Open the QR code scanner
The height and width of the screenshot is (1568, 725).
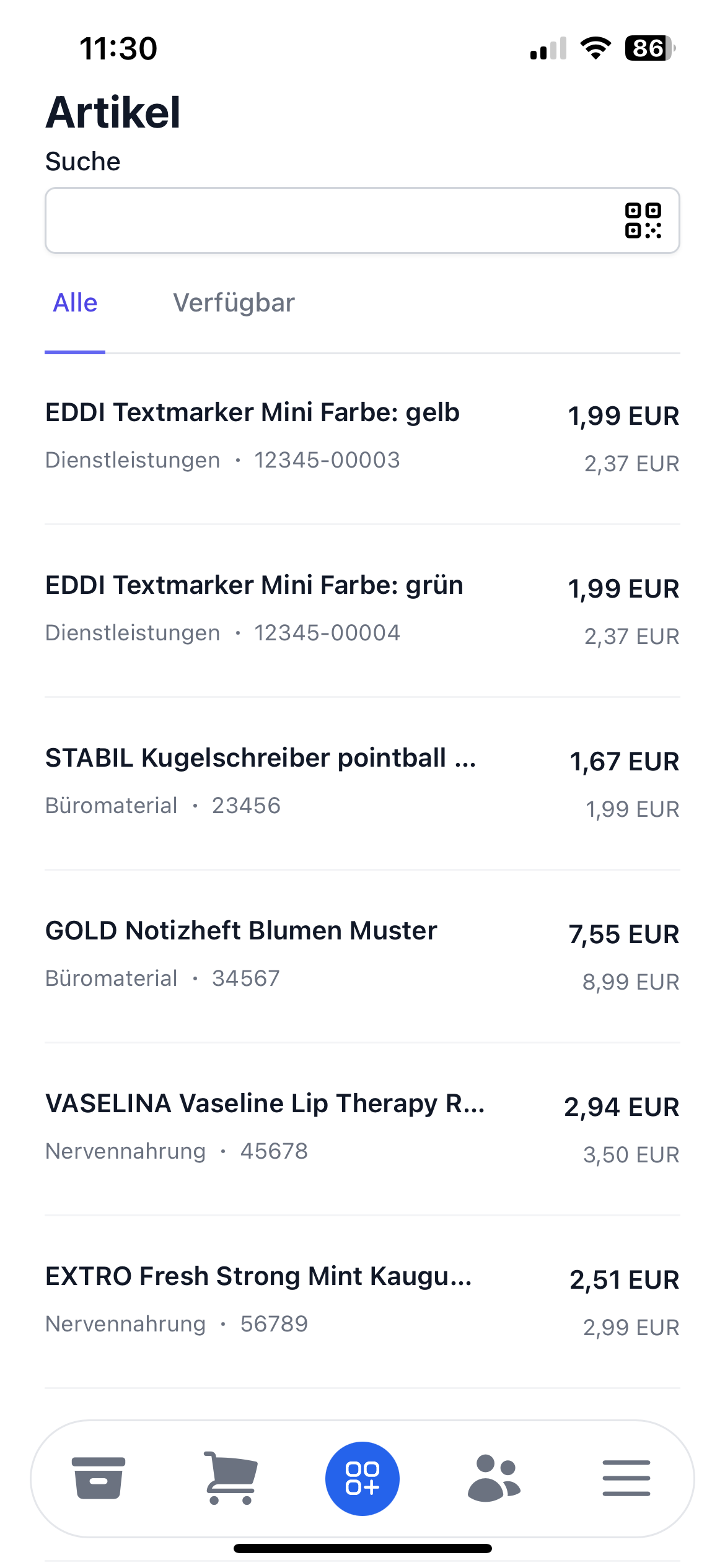click(x=643, y=220)
